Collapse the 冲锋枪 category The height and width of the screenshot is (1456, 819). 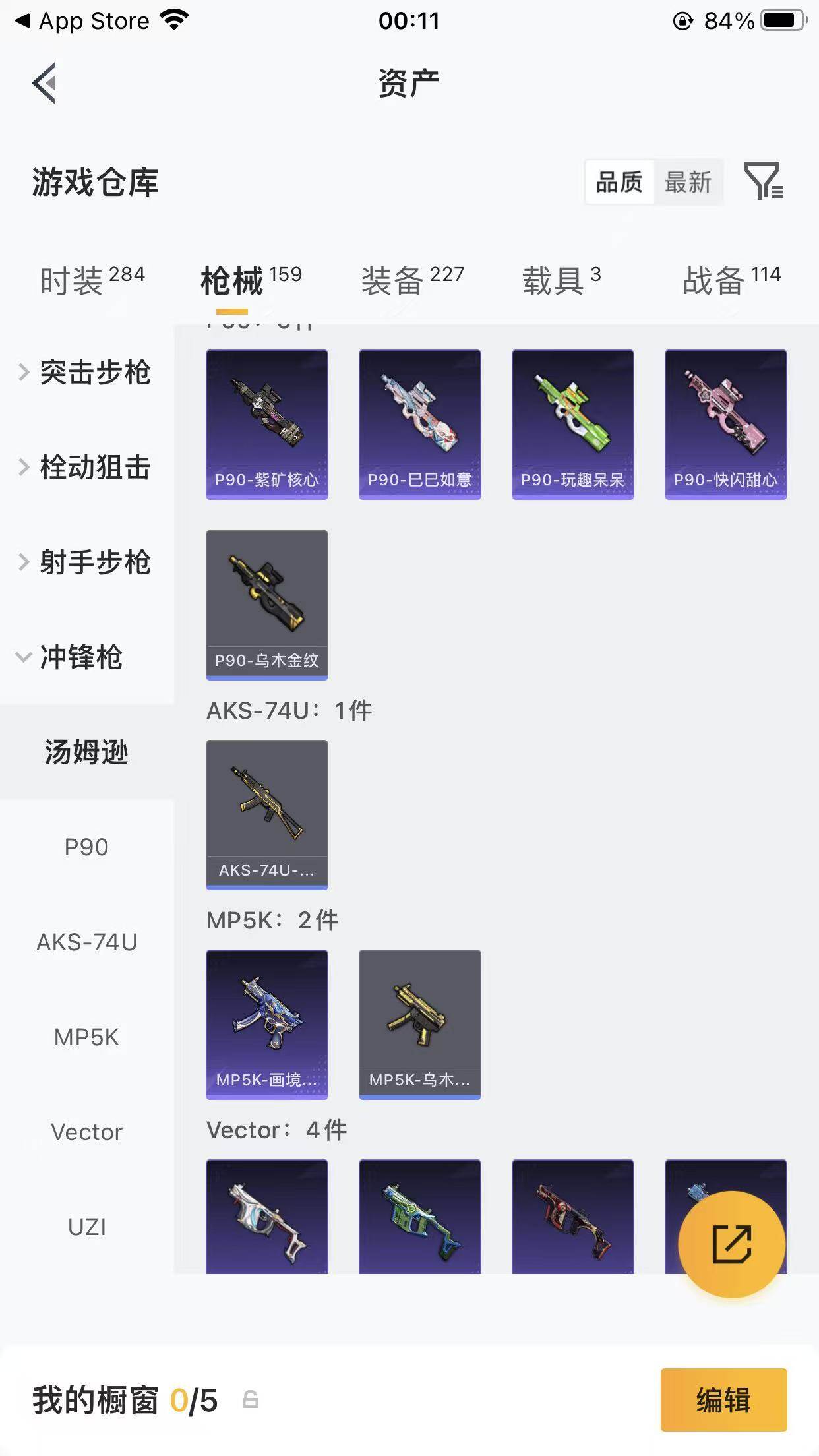pyautogui.click(x=73, y=657)
